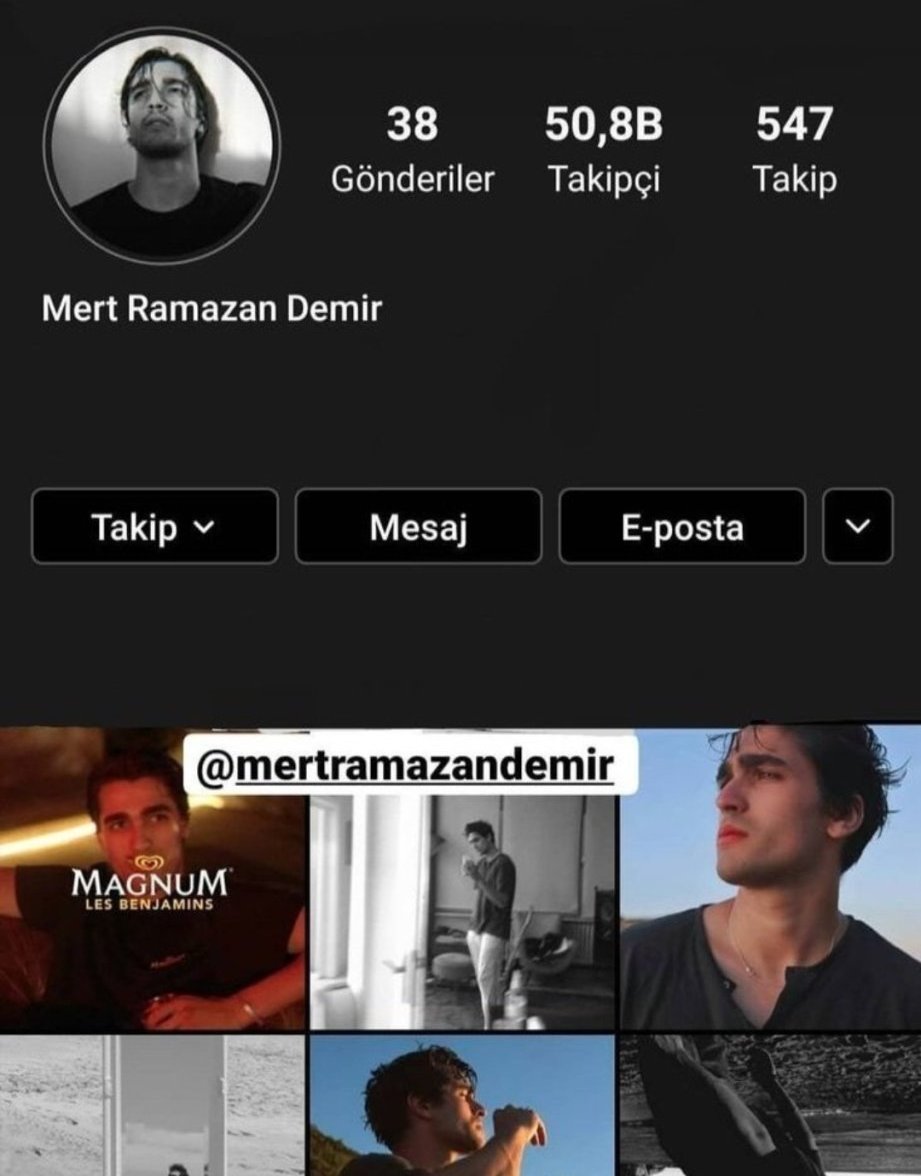This screenshot has height=1176, width=921.
Task: Open the 547 Takip following list
Action: click(x=794, y=150)
